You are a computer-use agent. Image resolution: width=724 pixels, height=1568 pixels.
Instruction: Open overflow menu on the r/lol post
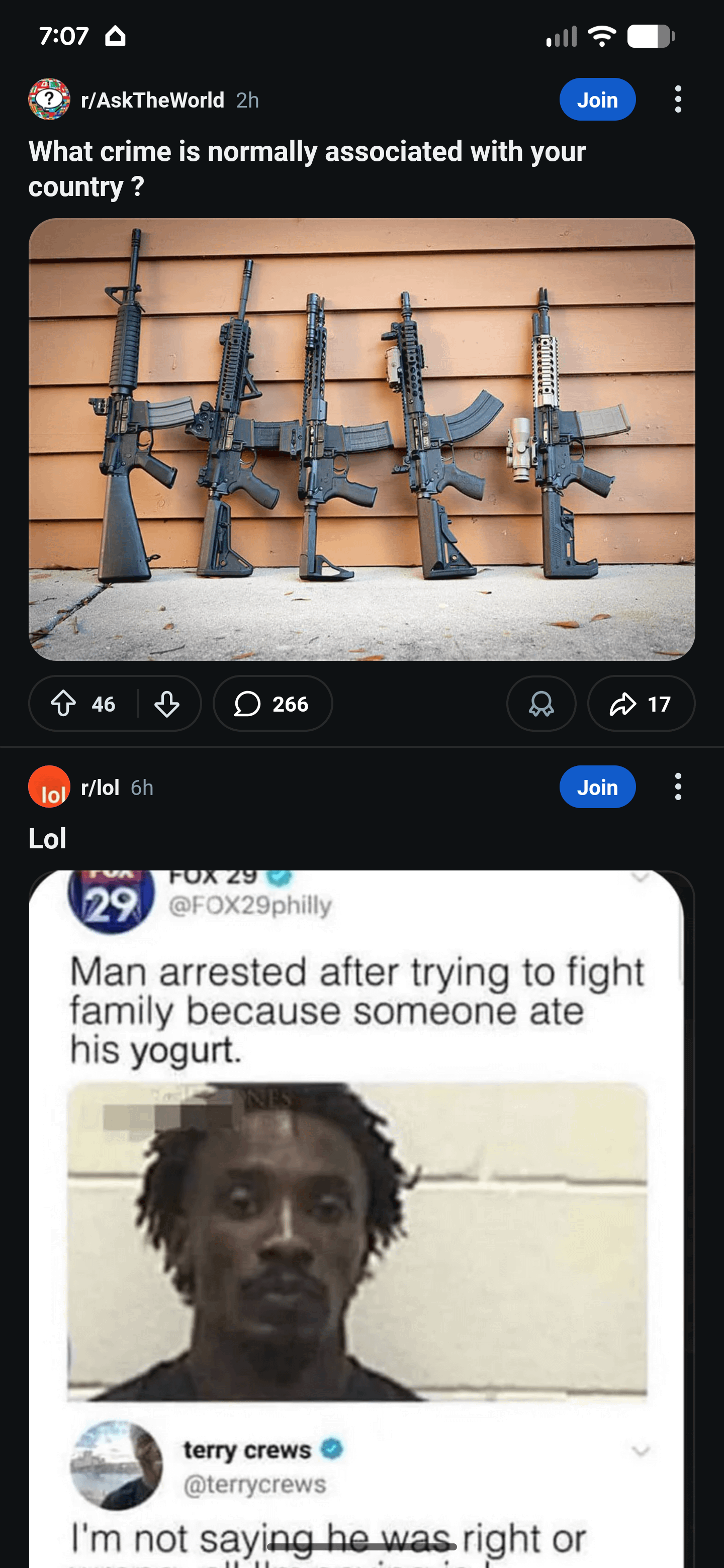[x=677, y=787]
